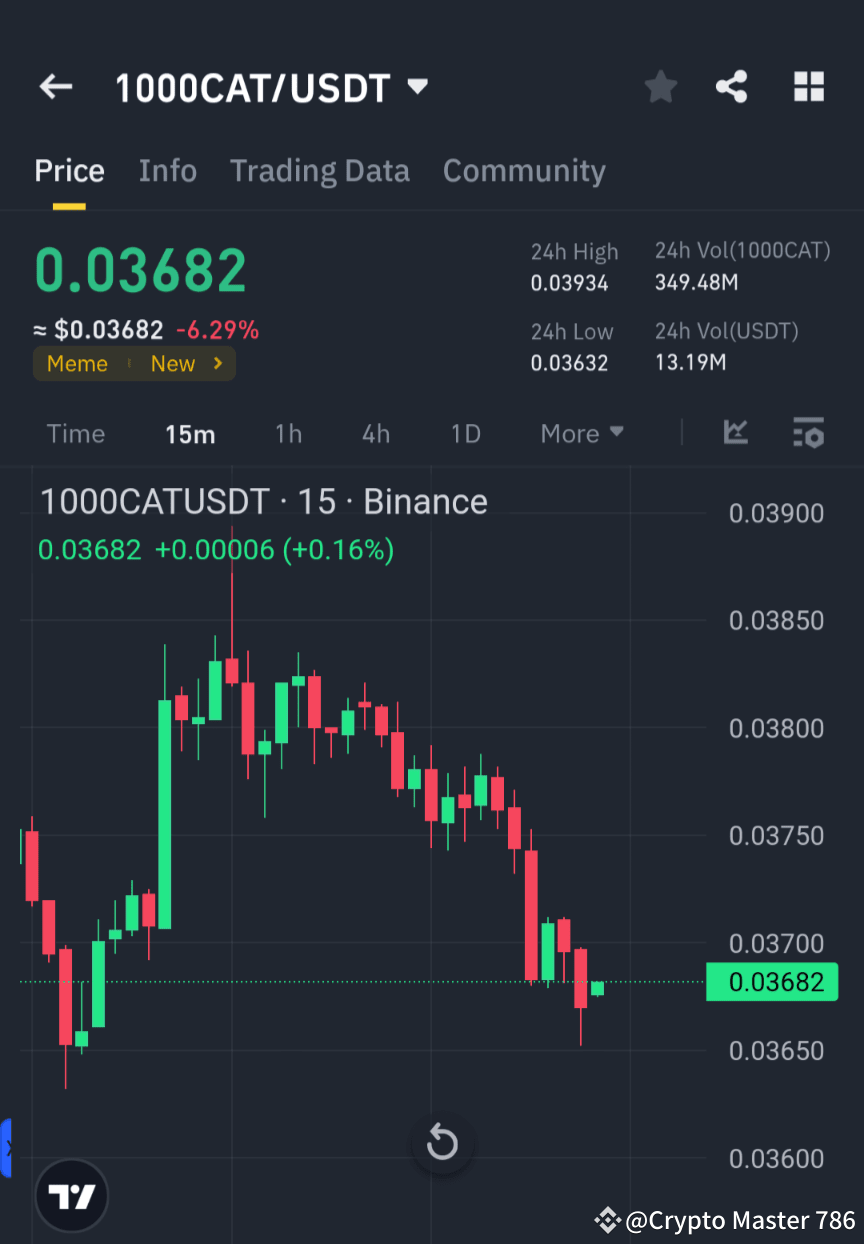Refresh the chart with the reload icon

pyautogui.click(x=441, y=1143)
